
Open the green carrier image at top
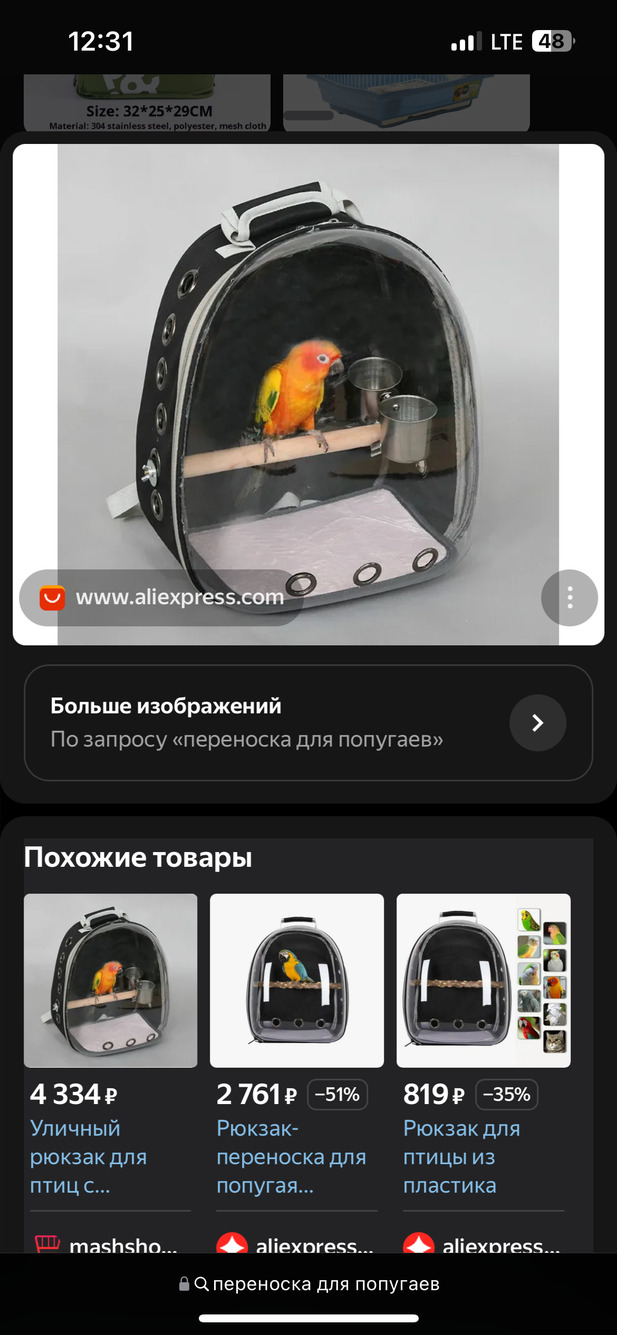coord(147,102)
